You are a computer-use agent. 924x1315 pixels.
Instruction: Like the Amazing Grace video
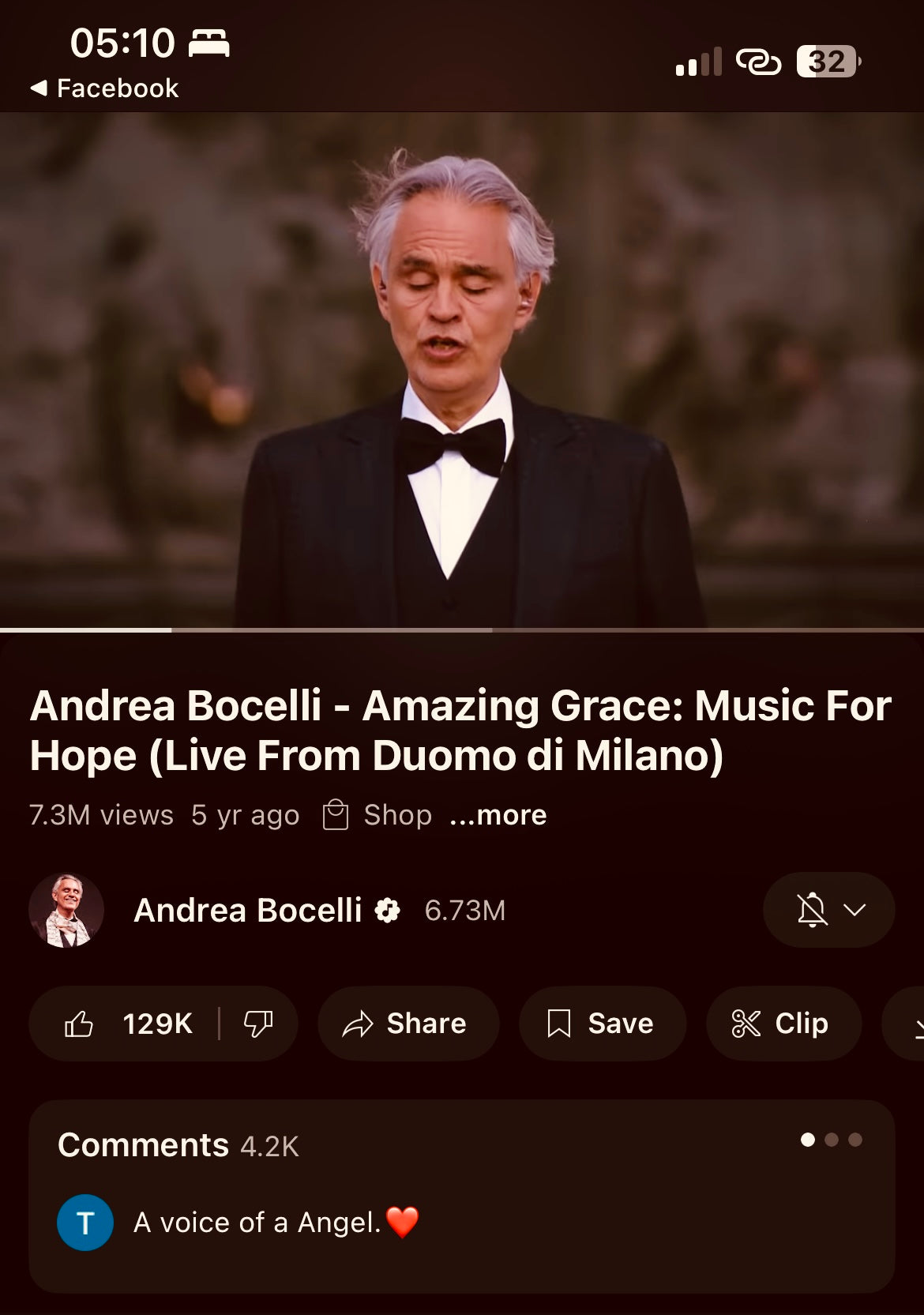point(126,1024)
